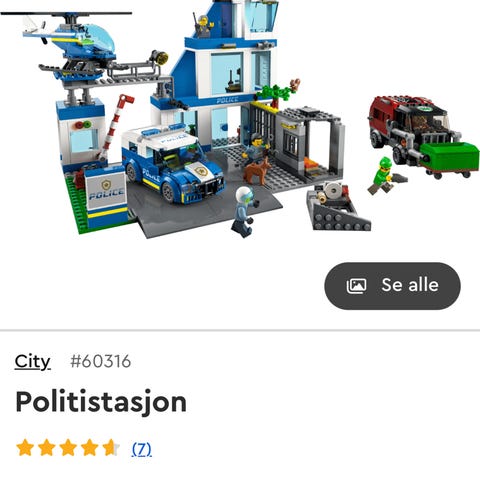This screenshot has width=480, height=480.
Task: Open the City theme link
Action: click(x=32, y=361)
